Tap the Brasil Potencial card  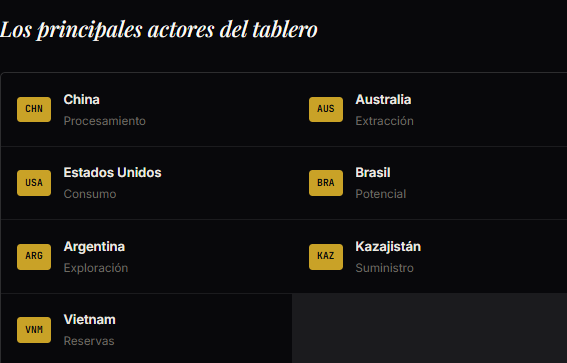coord(430,183)
